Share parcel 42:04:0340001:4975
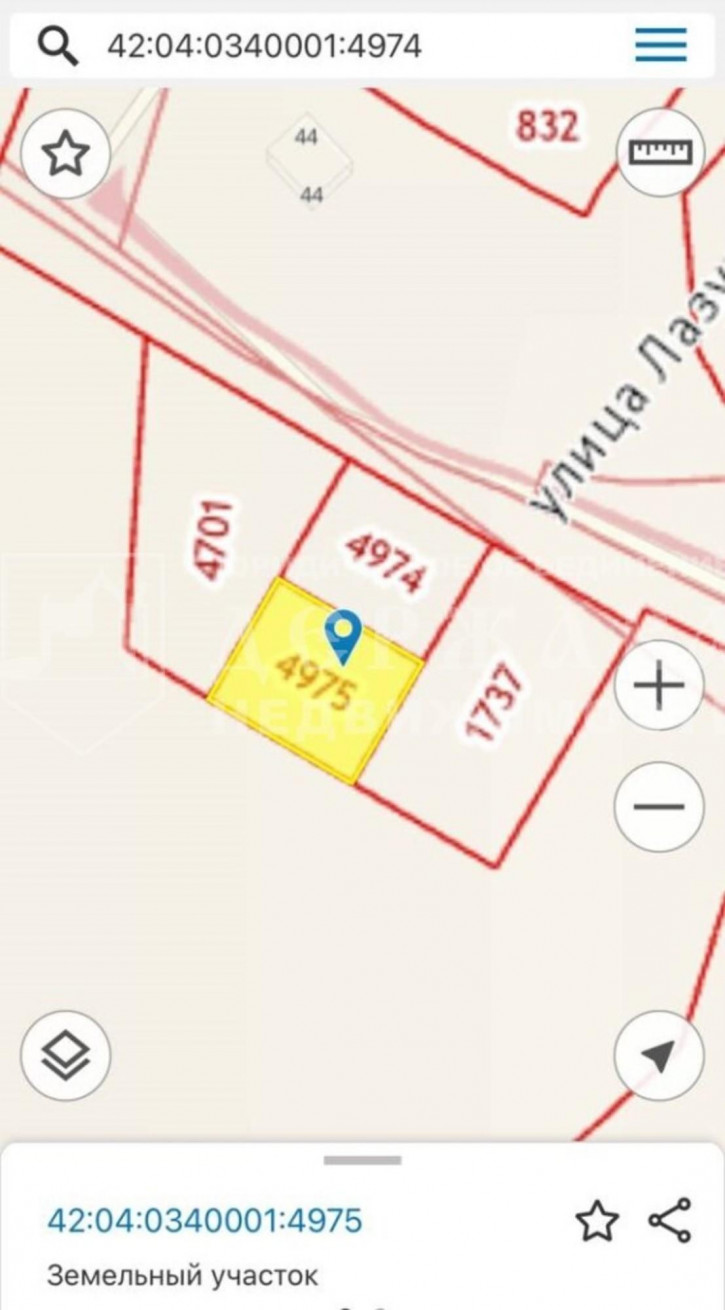Viewport: 725px width, 1310px height. 669,1221
